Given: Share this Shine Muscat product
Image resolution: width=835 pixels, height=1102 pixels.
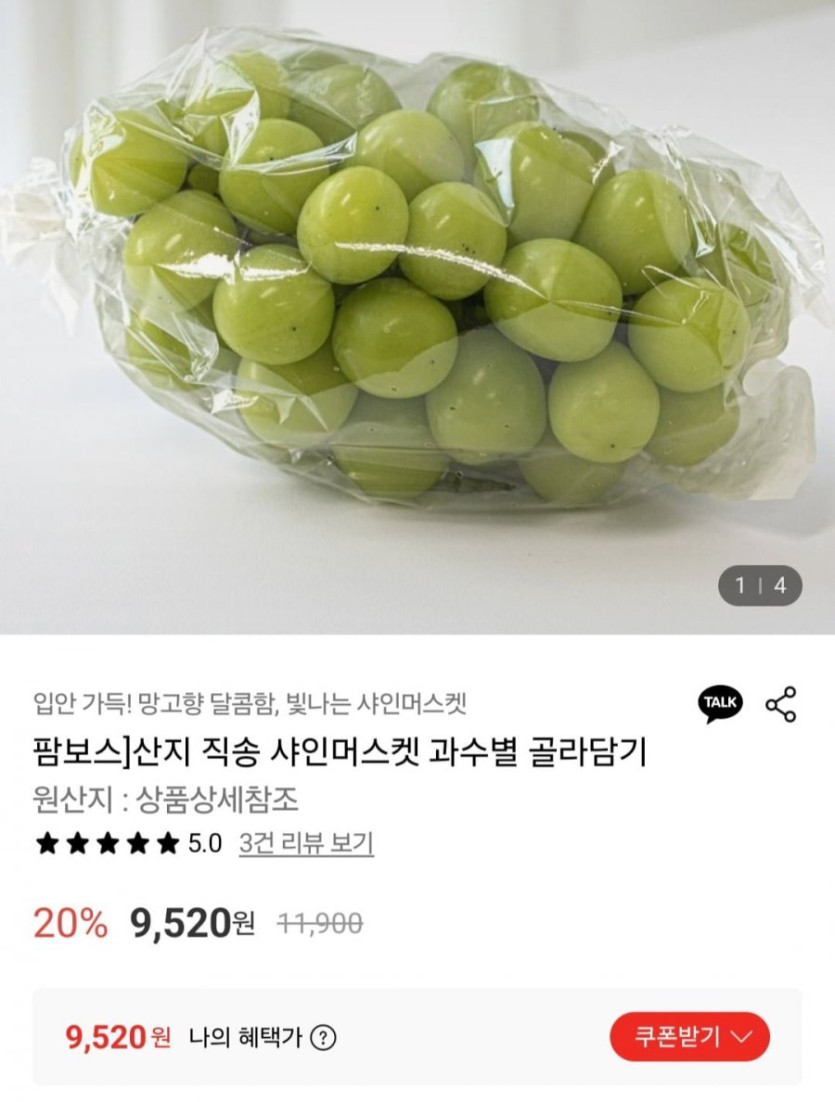Looking at the screenshot, I should tap(781, 704).
